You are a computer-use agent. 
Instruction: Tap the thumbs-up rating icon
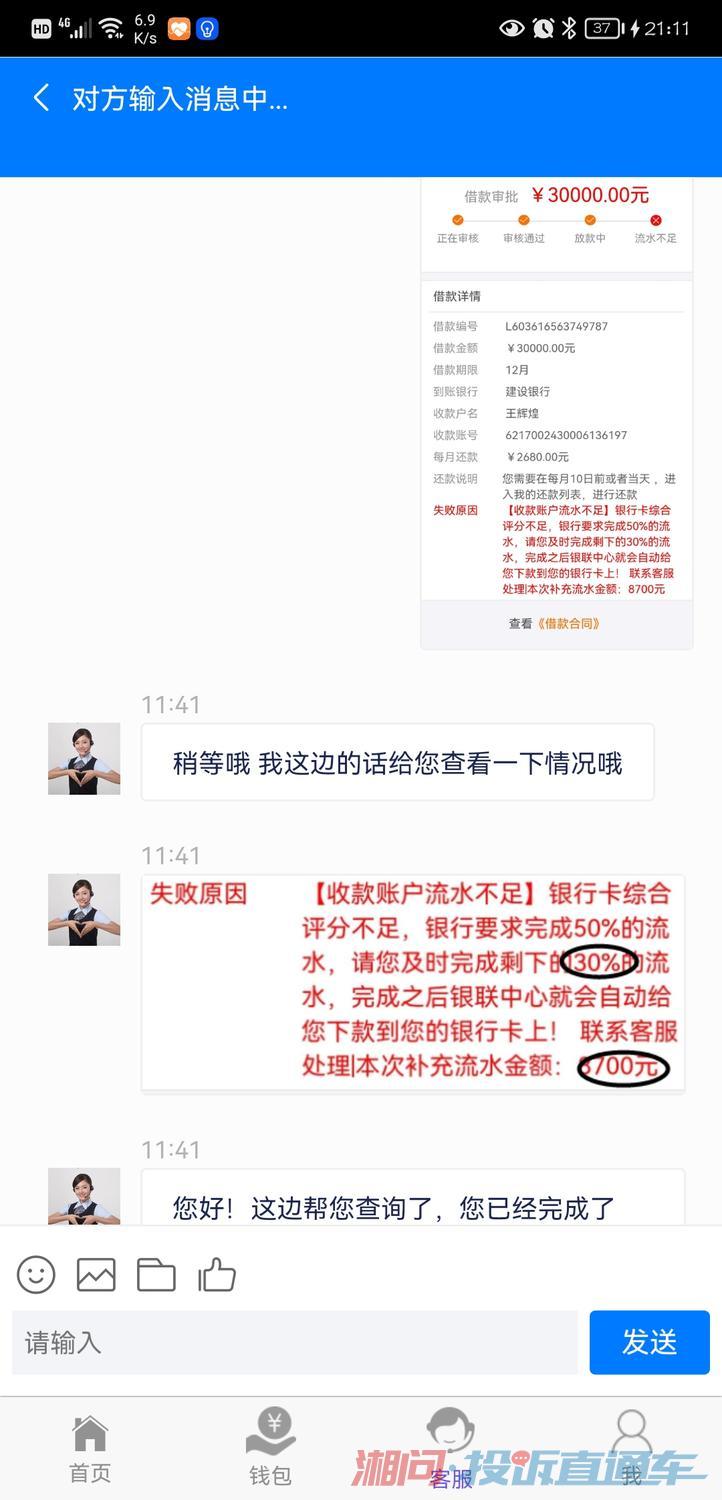click(217, 1274)
